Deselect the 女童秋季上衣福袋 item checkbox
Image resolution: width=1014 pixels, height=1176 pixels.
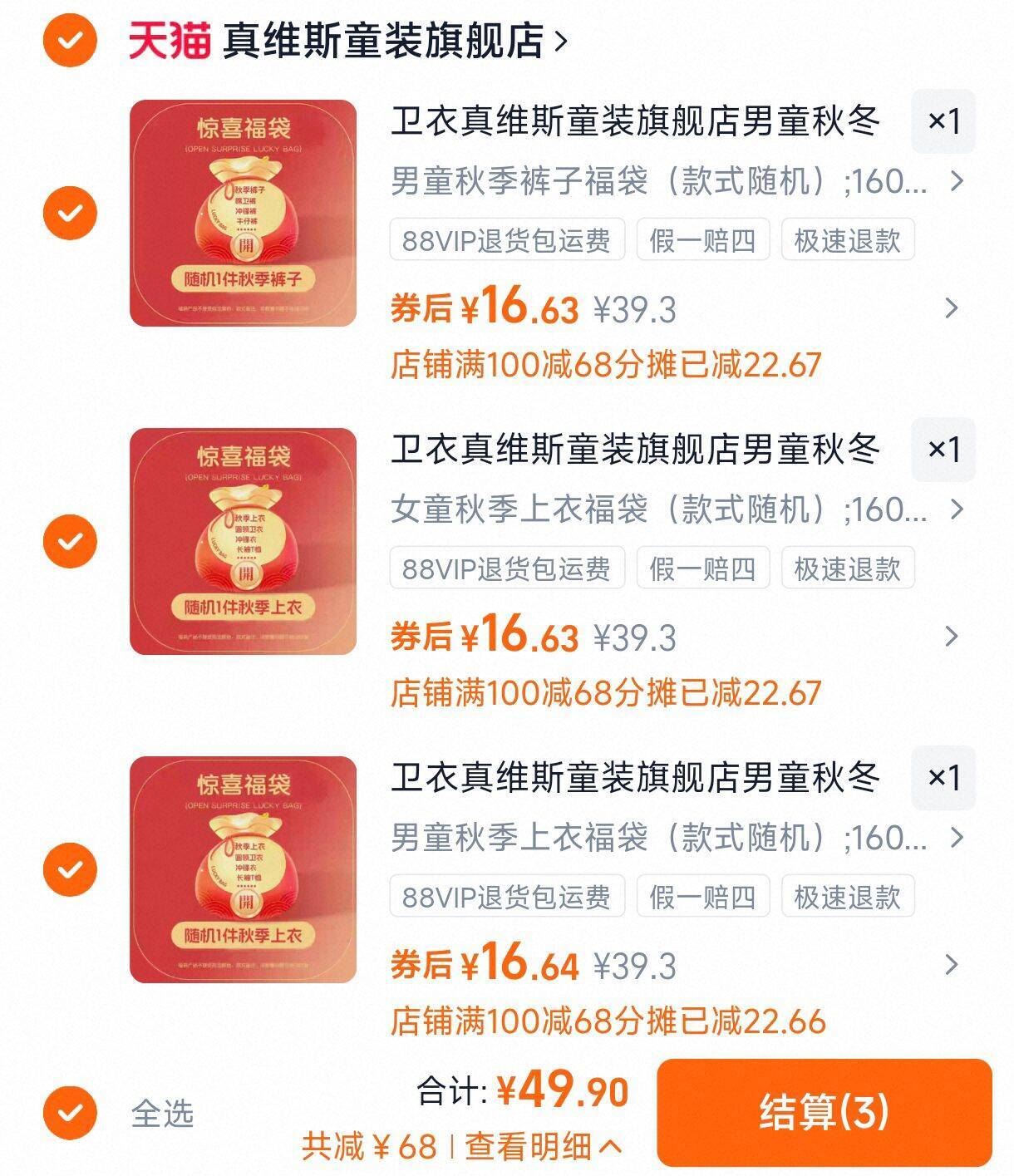pyautogui.click(x=70, y=542)
